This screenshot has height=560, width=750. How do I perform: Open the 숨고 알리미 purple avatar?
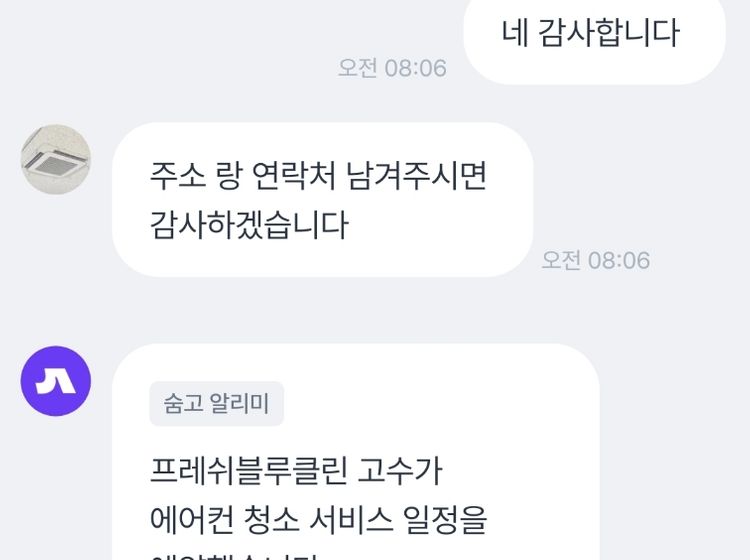tap(56, 381)
